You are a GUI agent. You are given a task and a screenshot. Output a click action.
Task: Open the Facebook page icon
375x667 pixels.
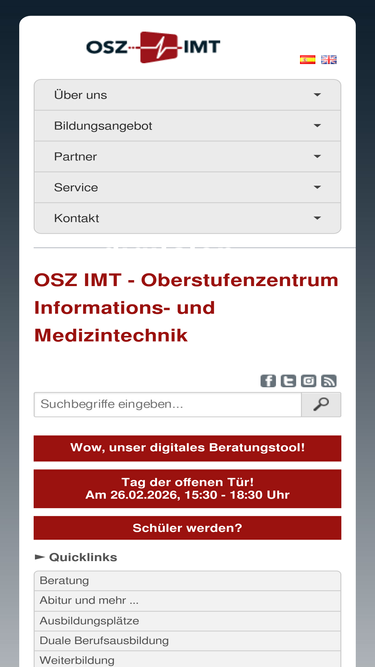pyautogui.click(x=268, y=381)
